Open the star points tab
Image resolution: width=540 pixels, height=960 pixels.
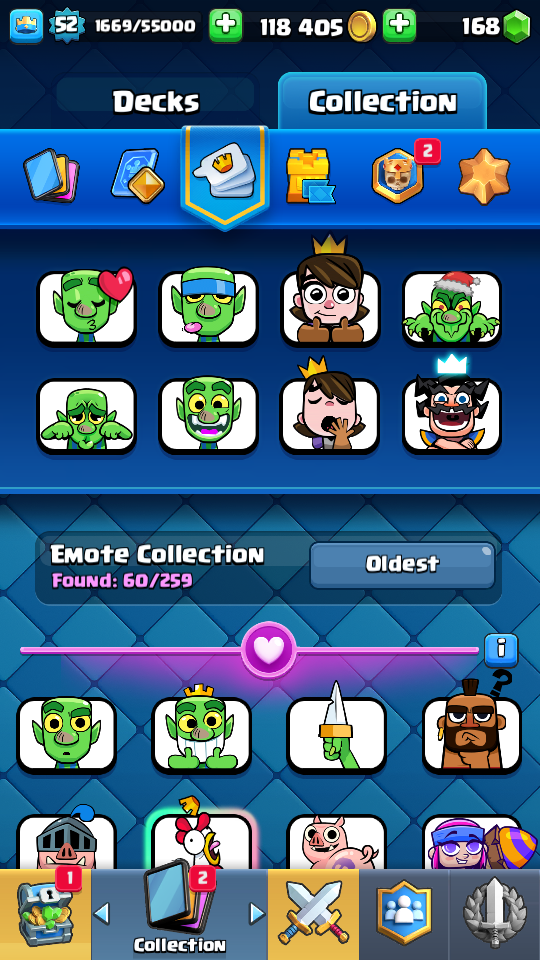click(484, 175)
